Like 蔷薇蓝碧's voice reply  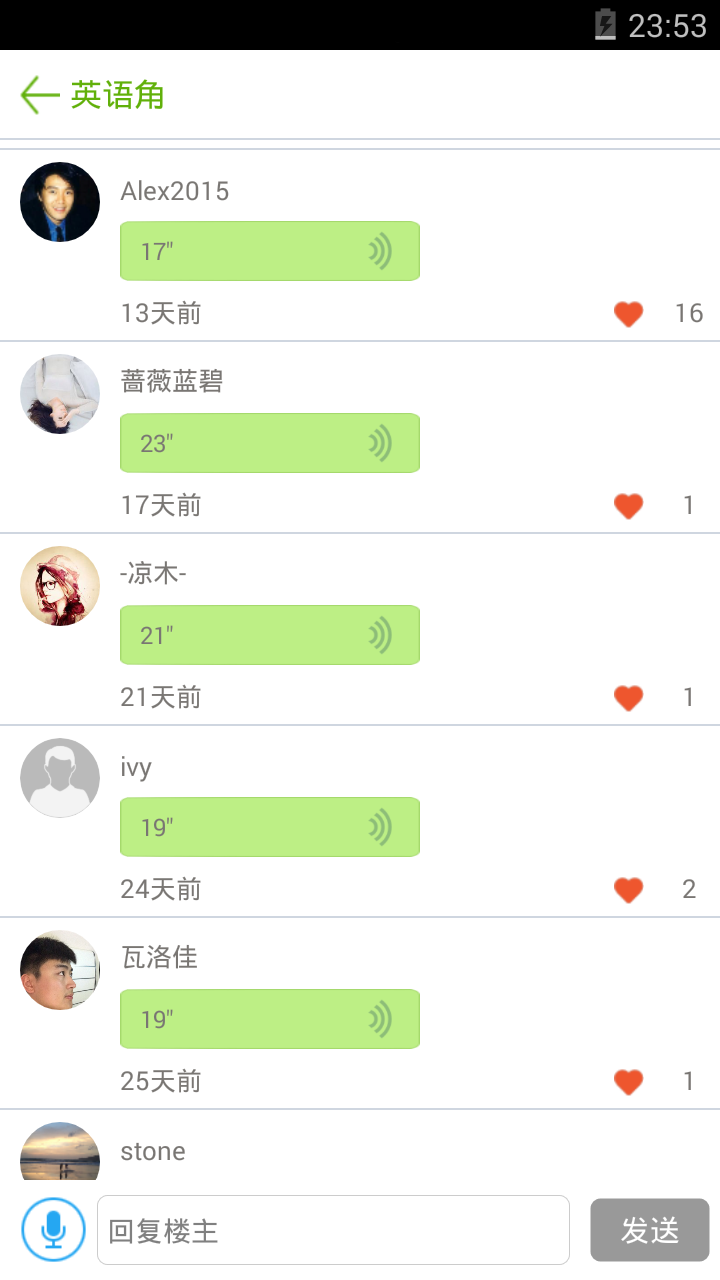[x=629, y=506]
